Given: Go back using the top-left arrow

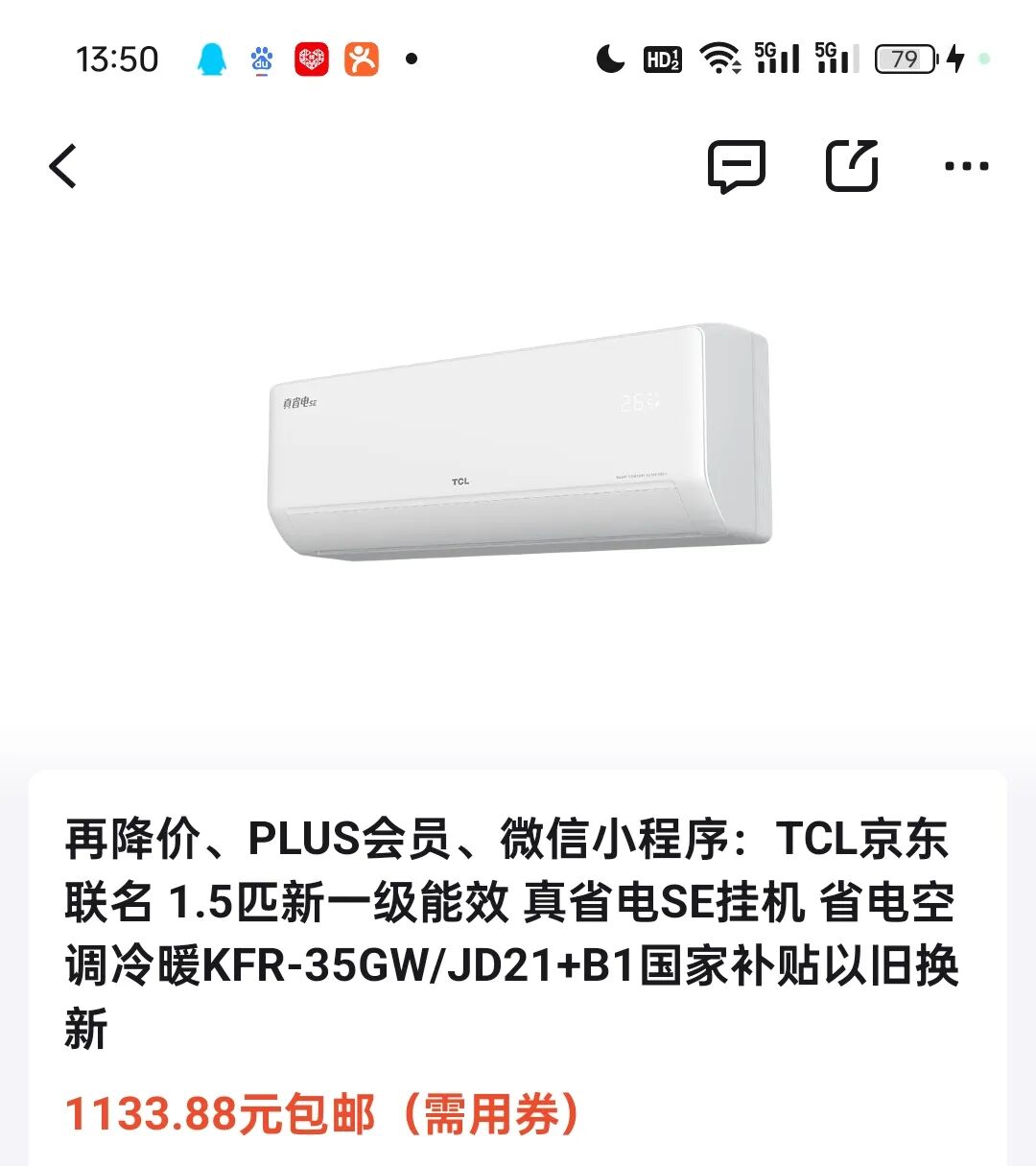Looking at the screenshot, I should pyautogui.click(x=63, y=166).
